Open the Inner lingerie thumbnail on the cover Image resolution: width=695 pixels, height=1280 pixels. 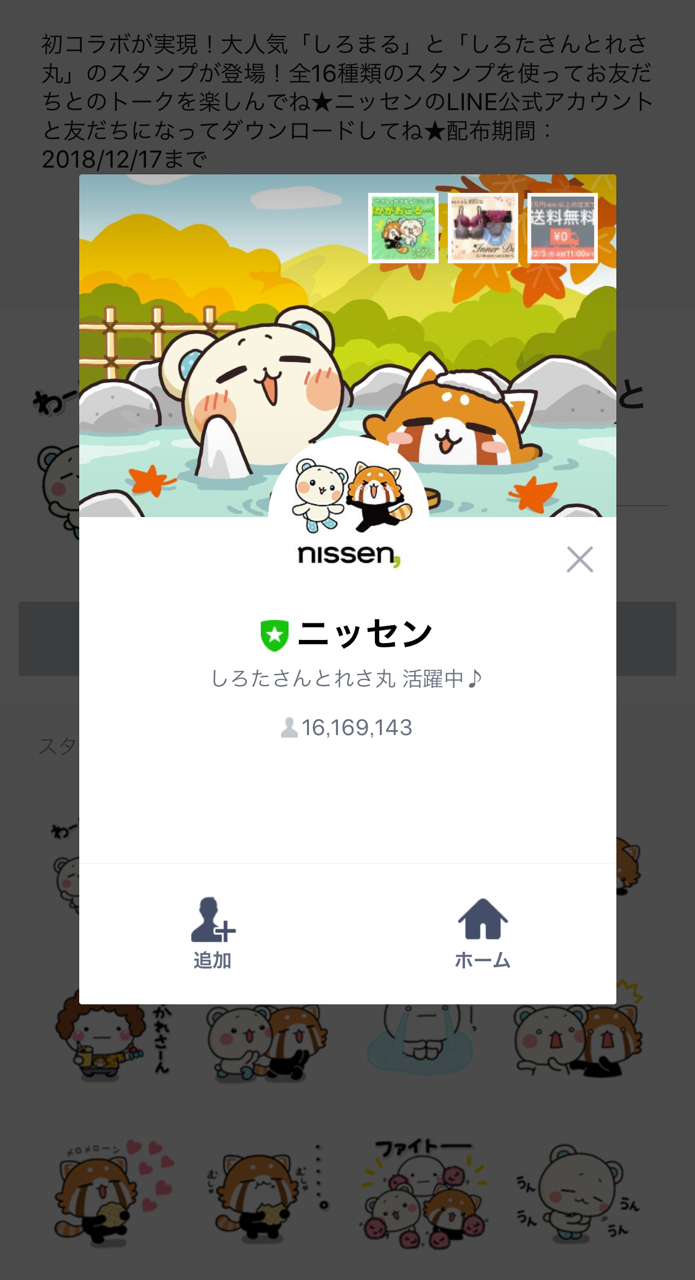point(483,228)
